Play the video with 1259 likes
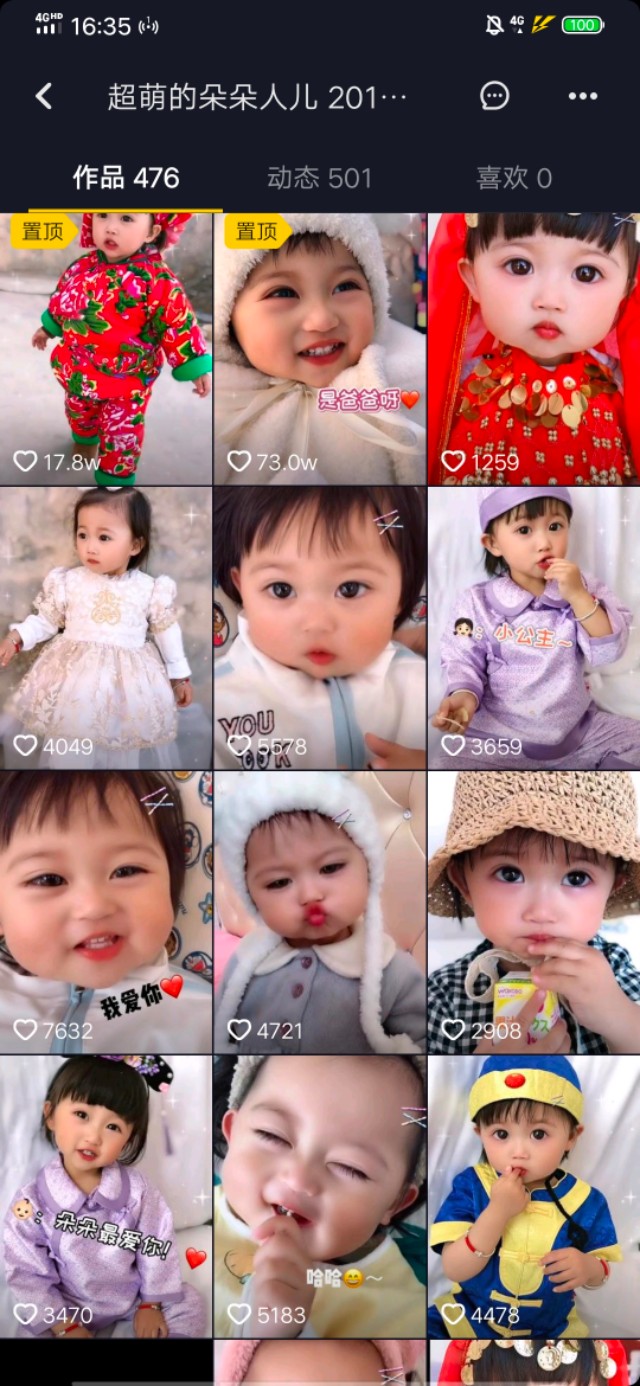The image size is (640, 1386). [x=534, y=349]
